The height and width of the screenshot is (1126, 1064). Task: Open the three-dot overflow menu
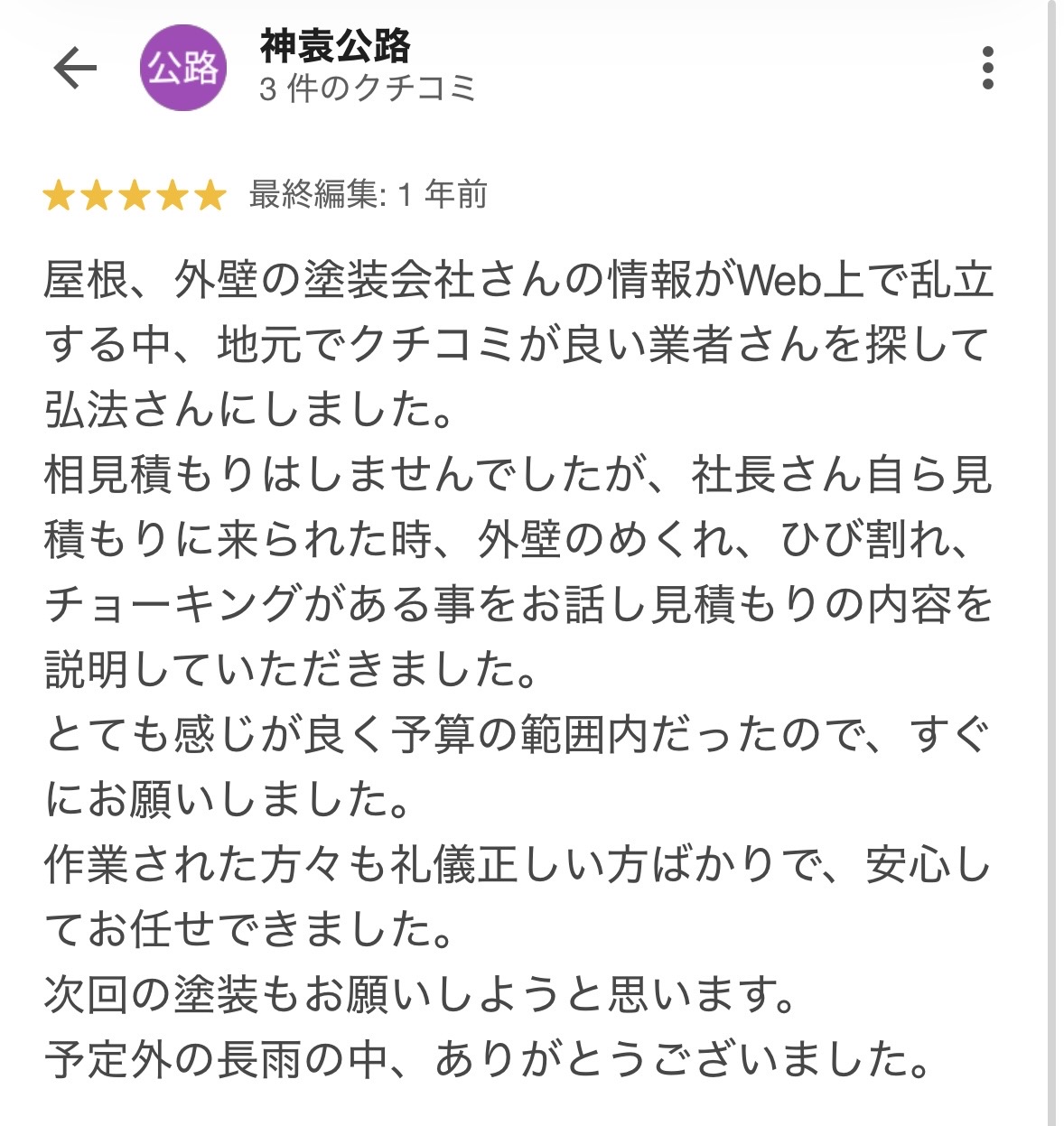[x=987, y=68]
